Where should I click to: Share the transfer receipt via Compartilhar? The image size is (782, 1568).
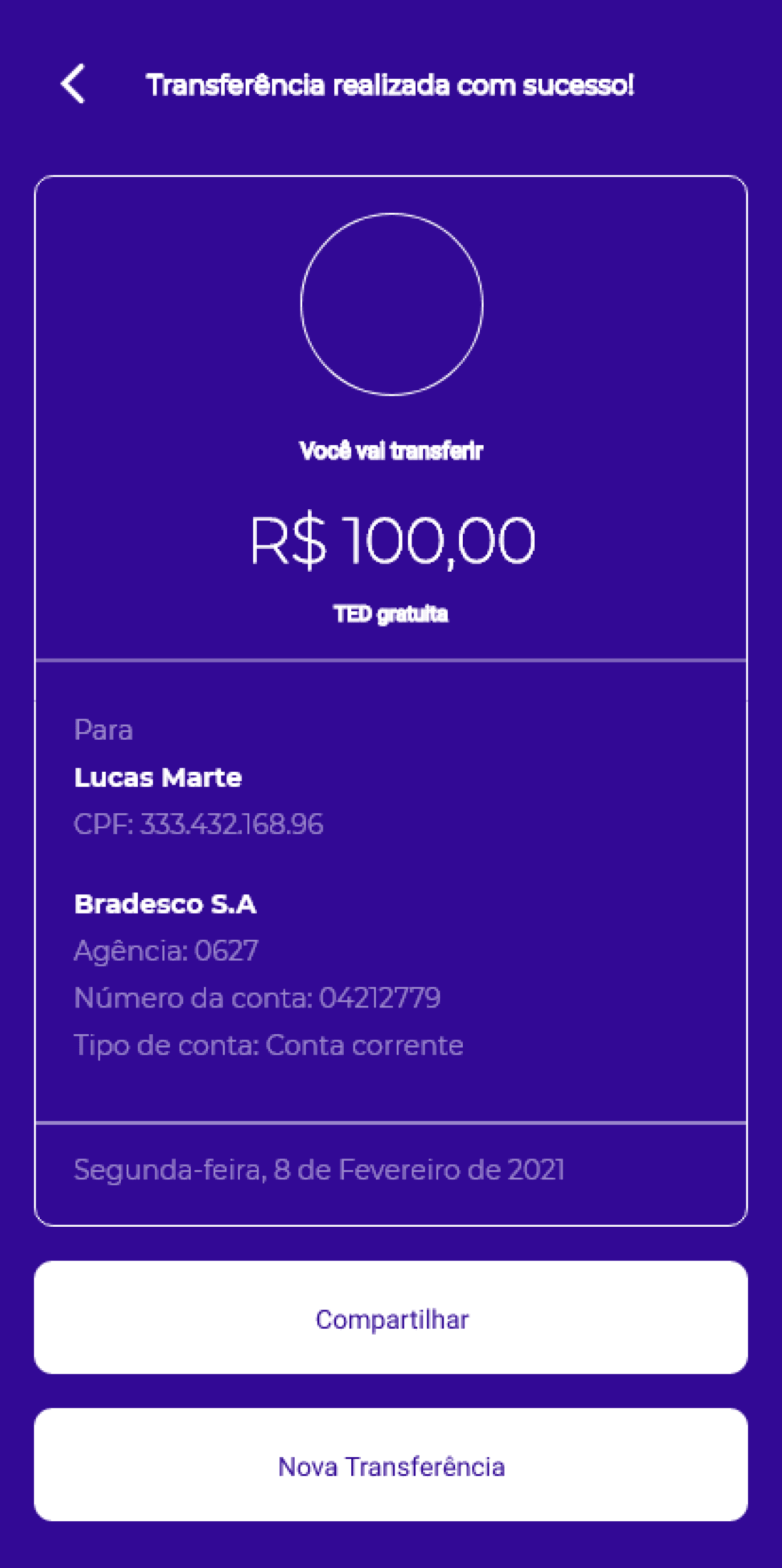click(x=391, y=1318)
